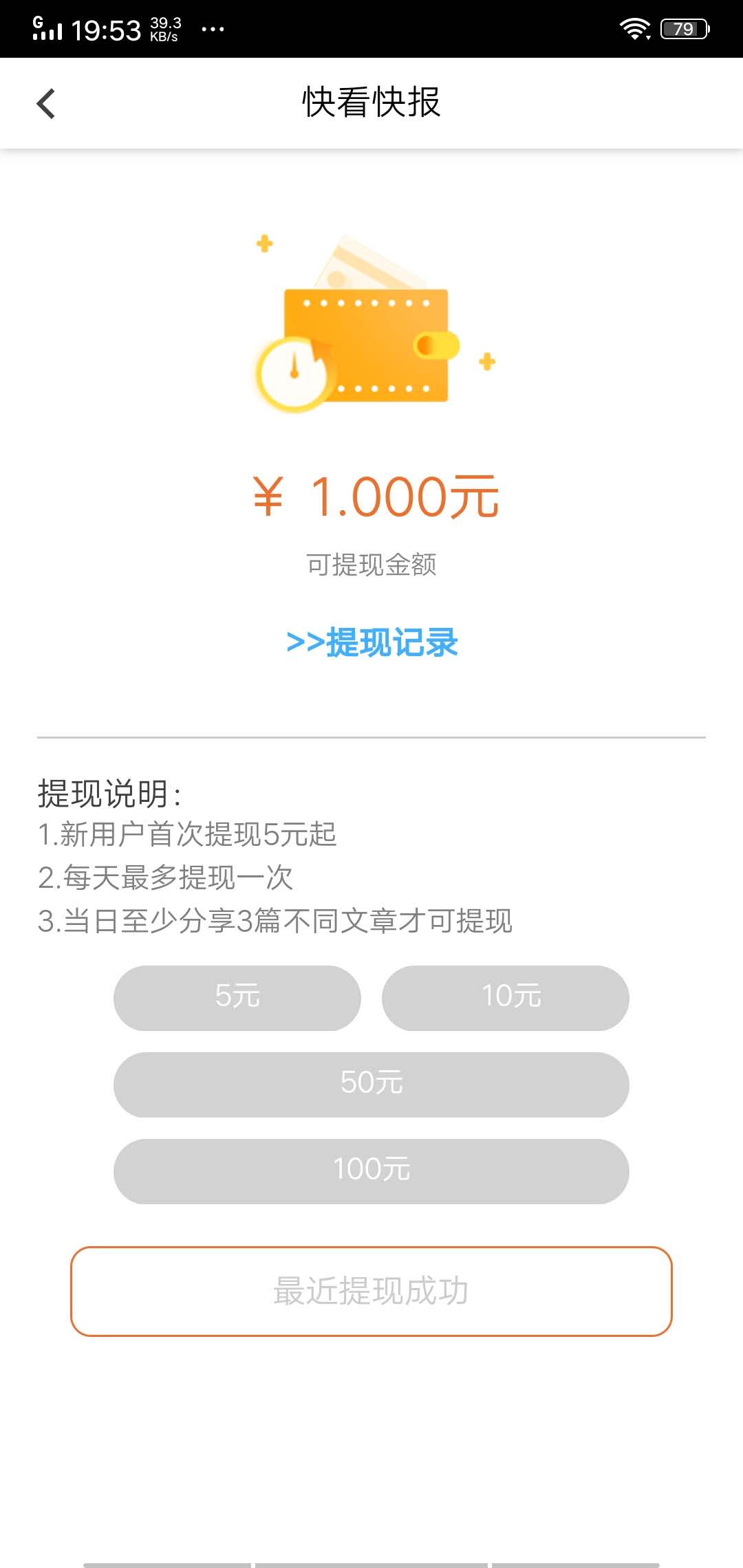Tap the back arrow to leave 快看快报

(x=45, y=103)
